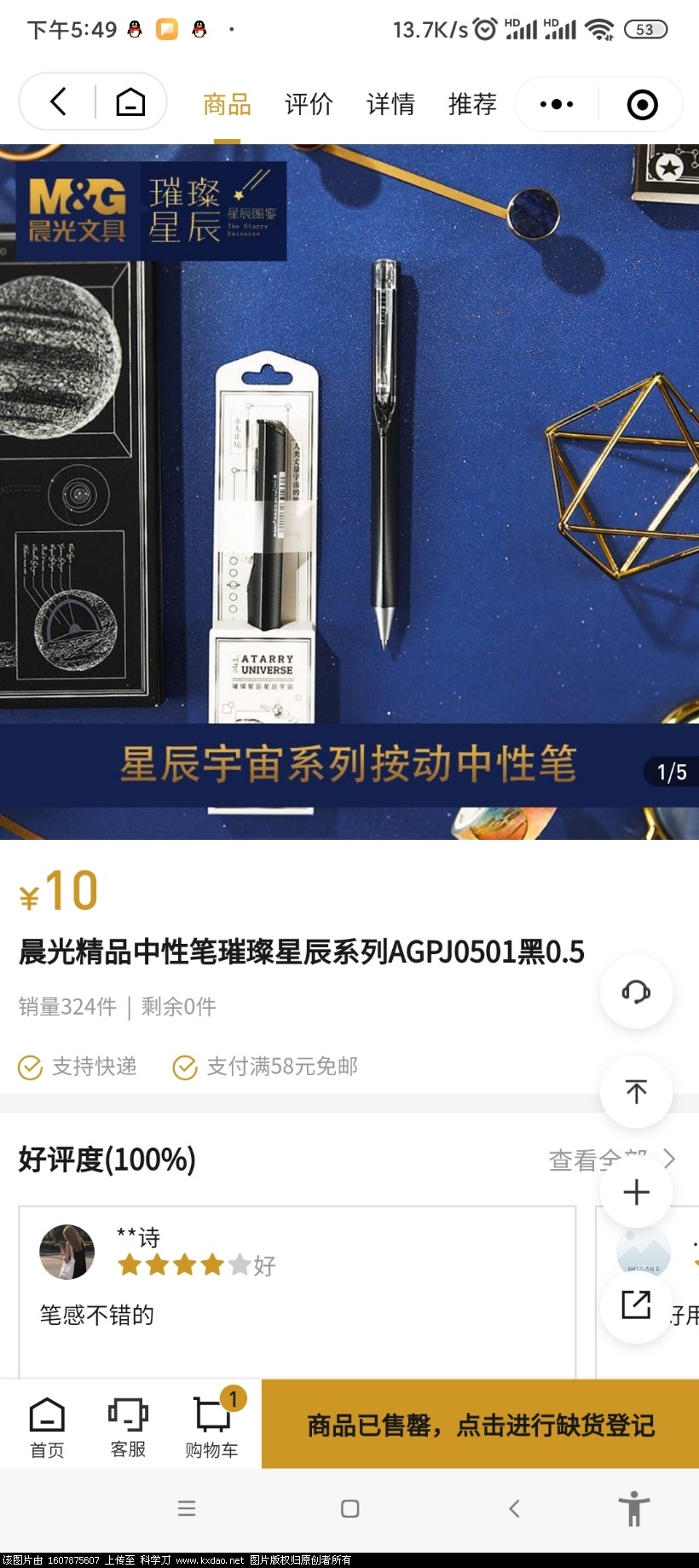Open the three-dot more options menu
The image size is (699, 1568).
556,103
